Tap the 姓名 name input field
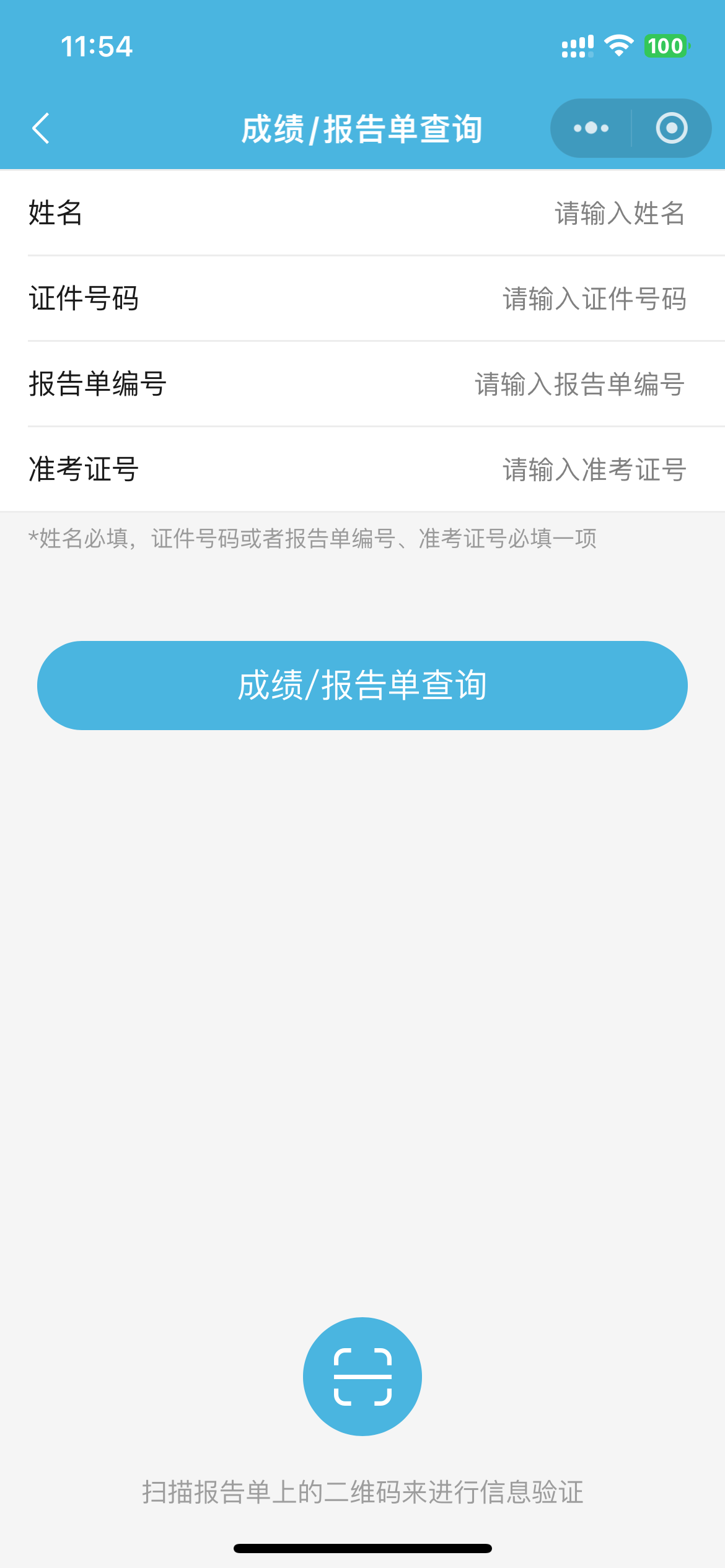 pyautogui.click(x=362, y=213)
